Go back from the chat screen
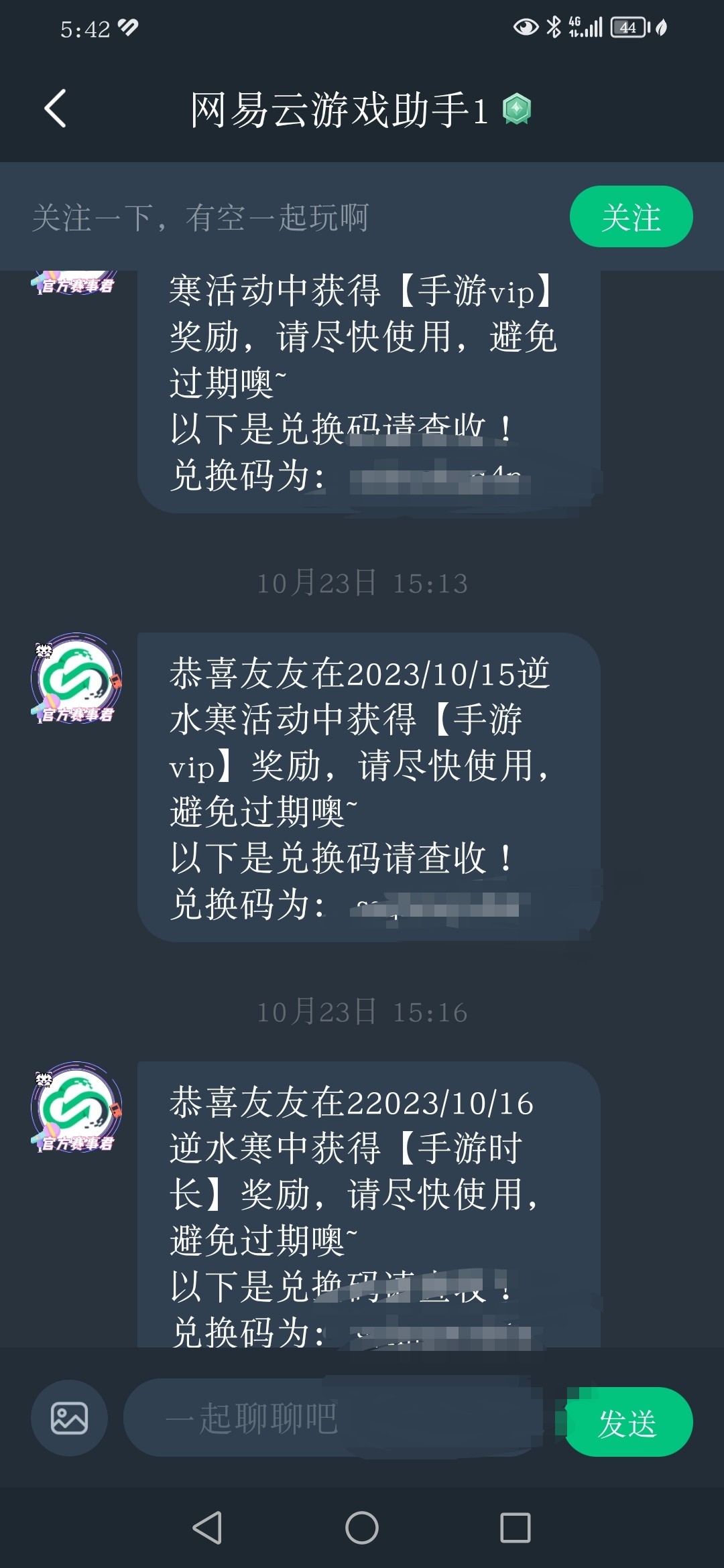 (x=56, y=109)
